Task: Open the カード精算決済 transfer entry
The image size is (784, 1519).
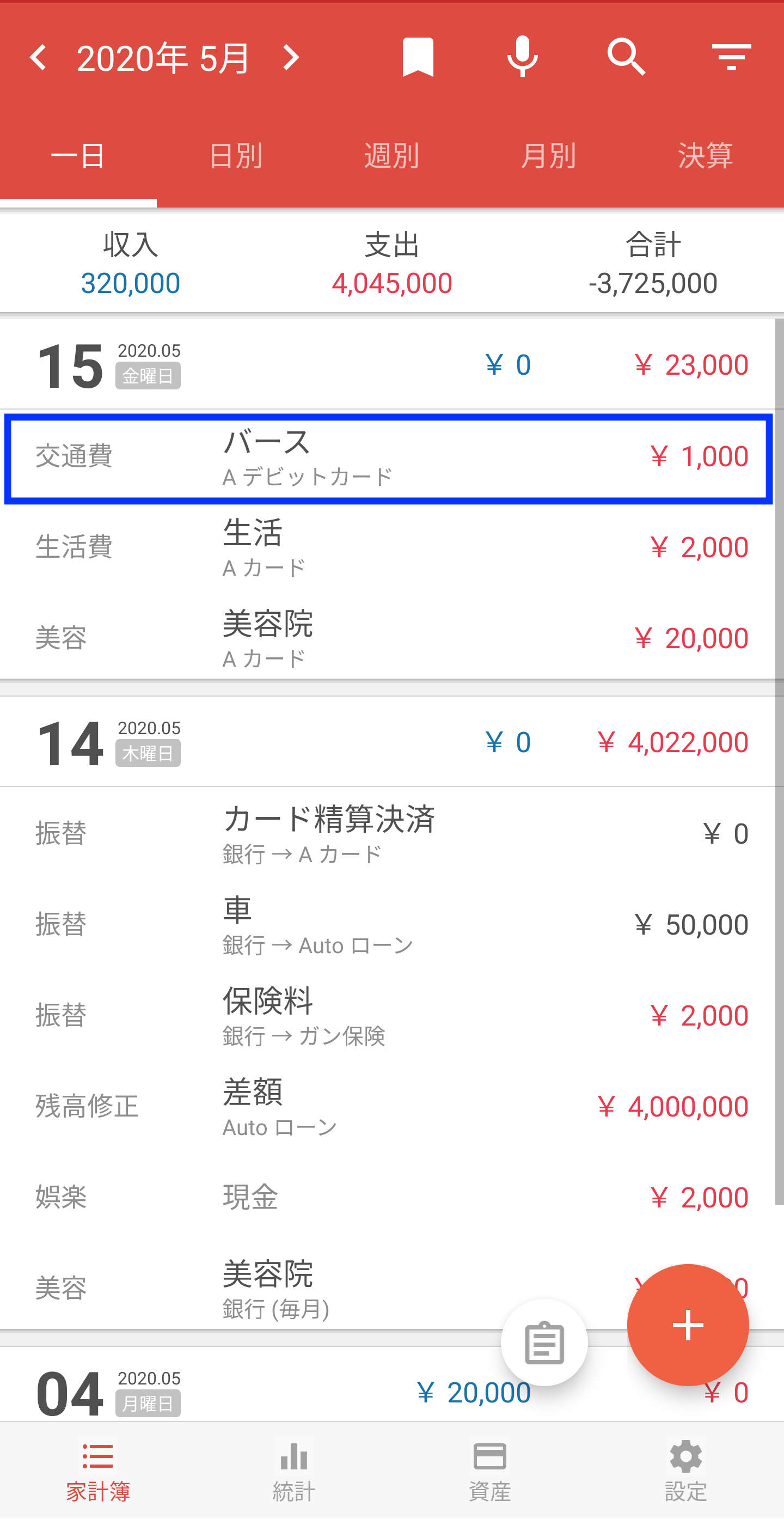Action: [x=389, y=833]
